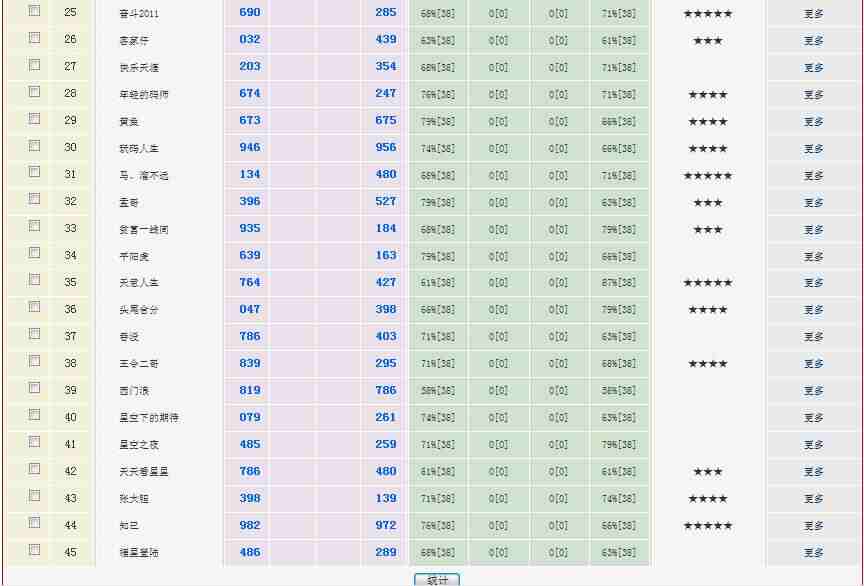Check the box for row 25
The width and height of the screenshot is (864, 586).
tap(35, 11)
